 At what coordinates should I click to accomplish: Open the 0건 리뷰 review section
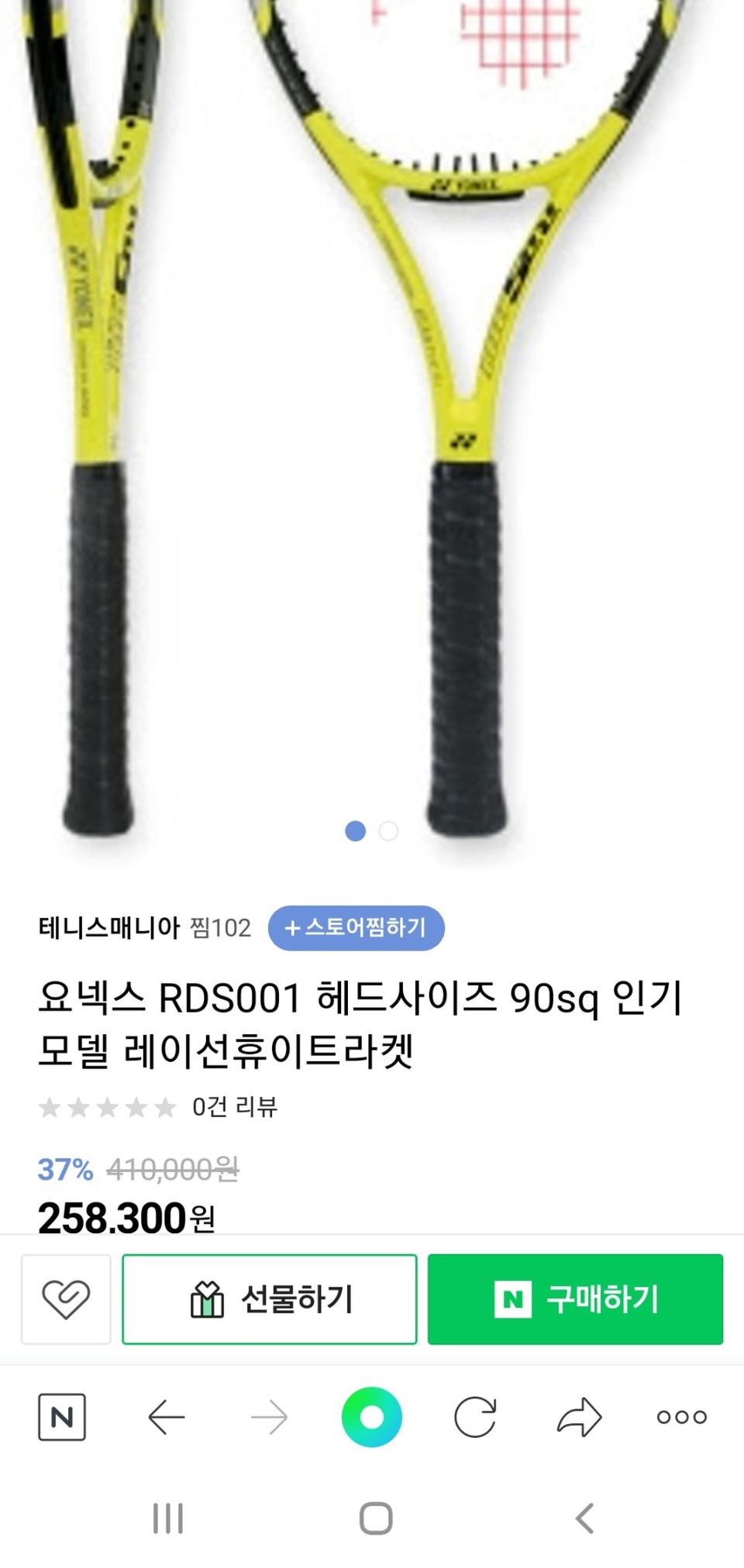pyautogui.click(x=235, y=1108)
